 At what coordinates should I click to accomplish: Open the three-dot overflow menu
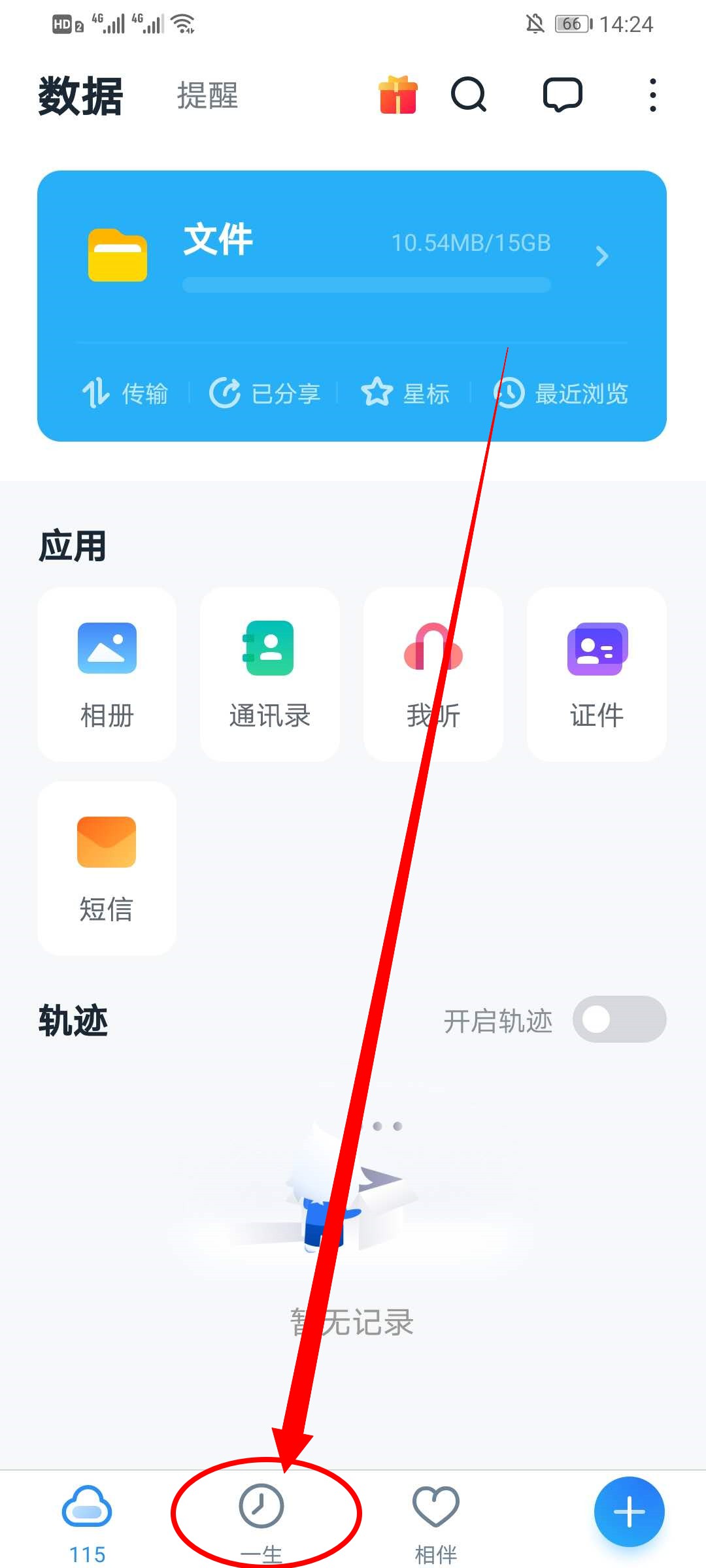point(652,95)
